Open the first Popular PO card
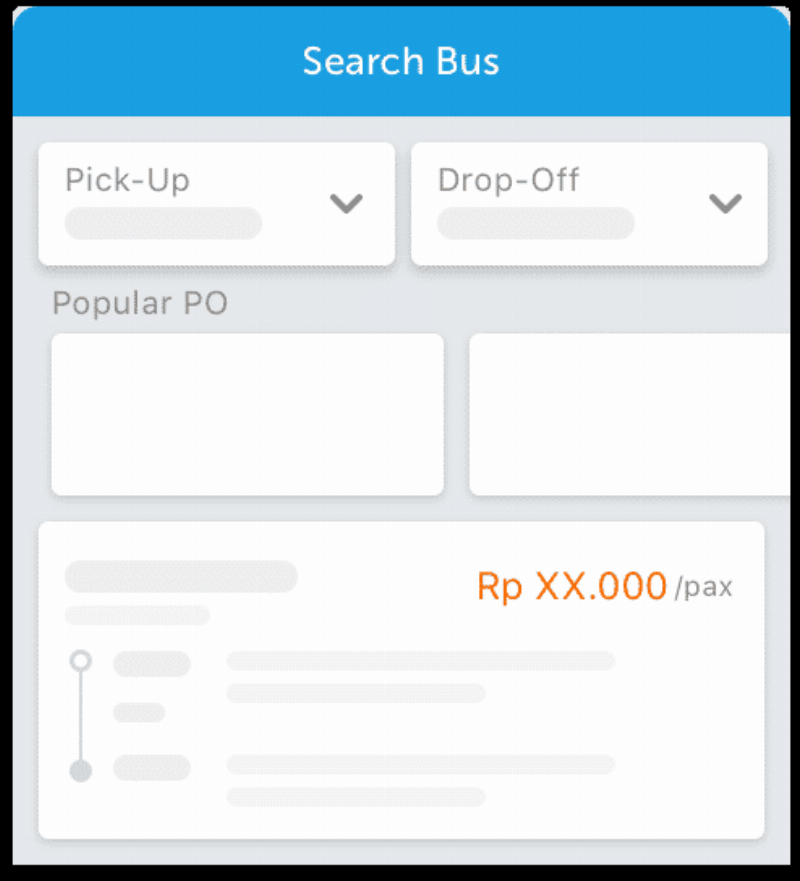This screenshot has width=800, height=881. click(247, 414)
